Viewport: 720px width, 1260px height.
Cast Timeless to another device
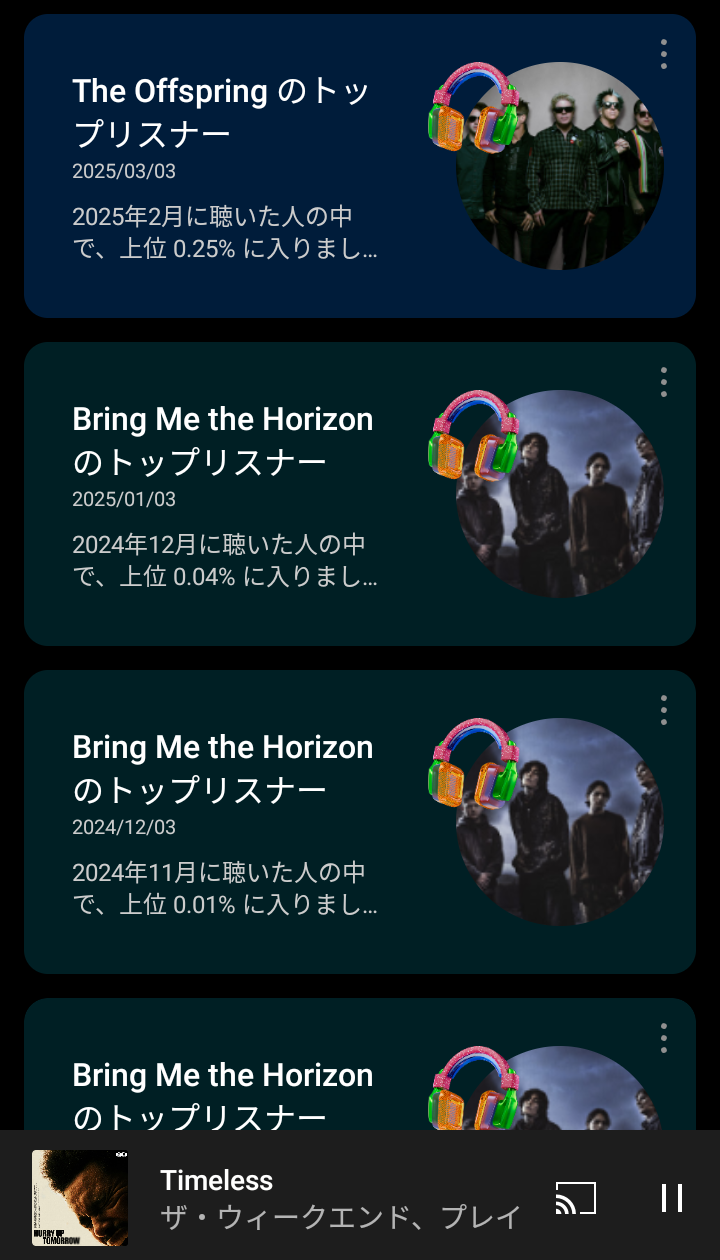576,1197
